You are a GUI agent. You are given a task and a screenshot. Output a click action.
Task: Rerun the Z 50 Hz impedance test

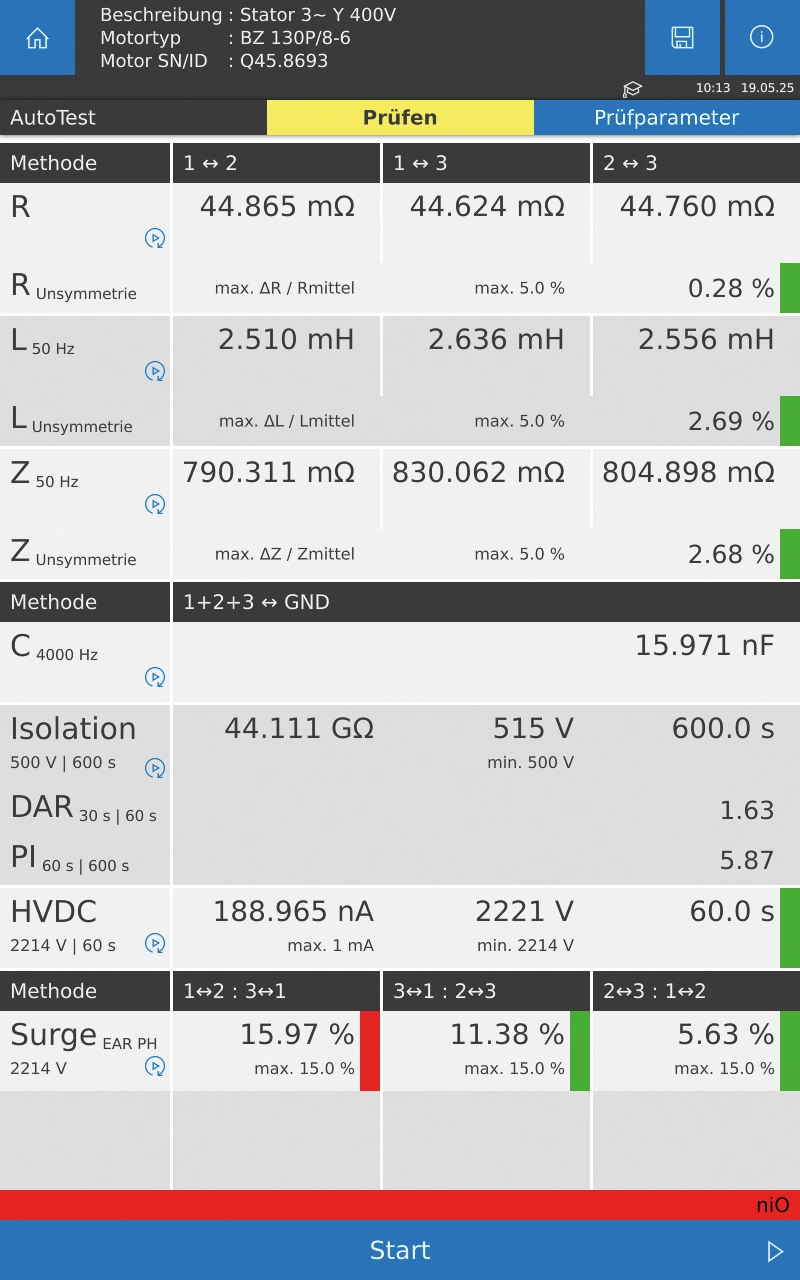(155, 504)
